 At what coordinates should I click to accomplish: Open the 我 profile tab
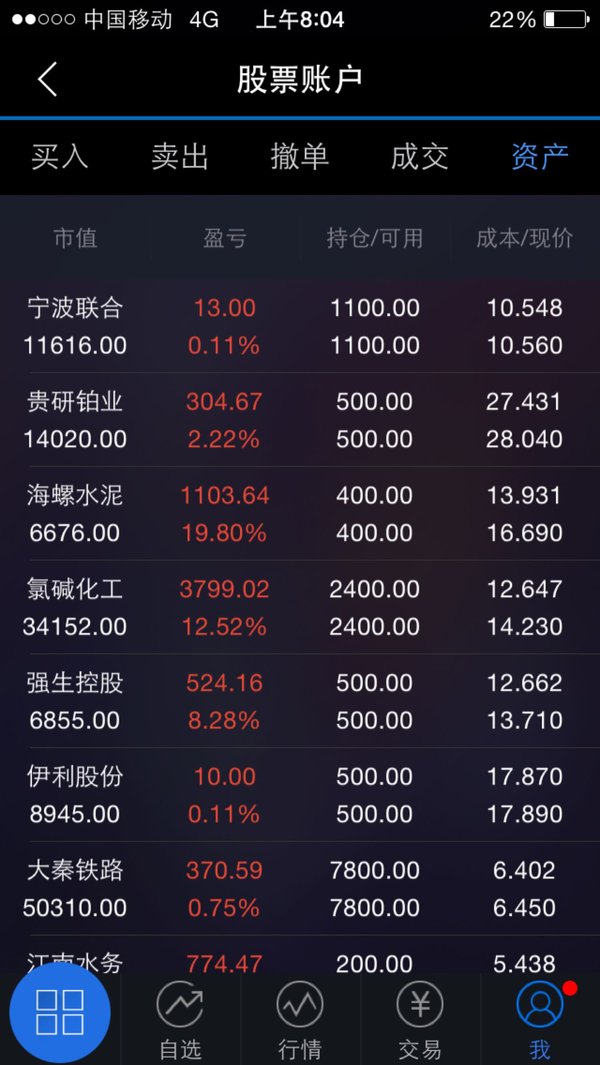(540, 1020)
